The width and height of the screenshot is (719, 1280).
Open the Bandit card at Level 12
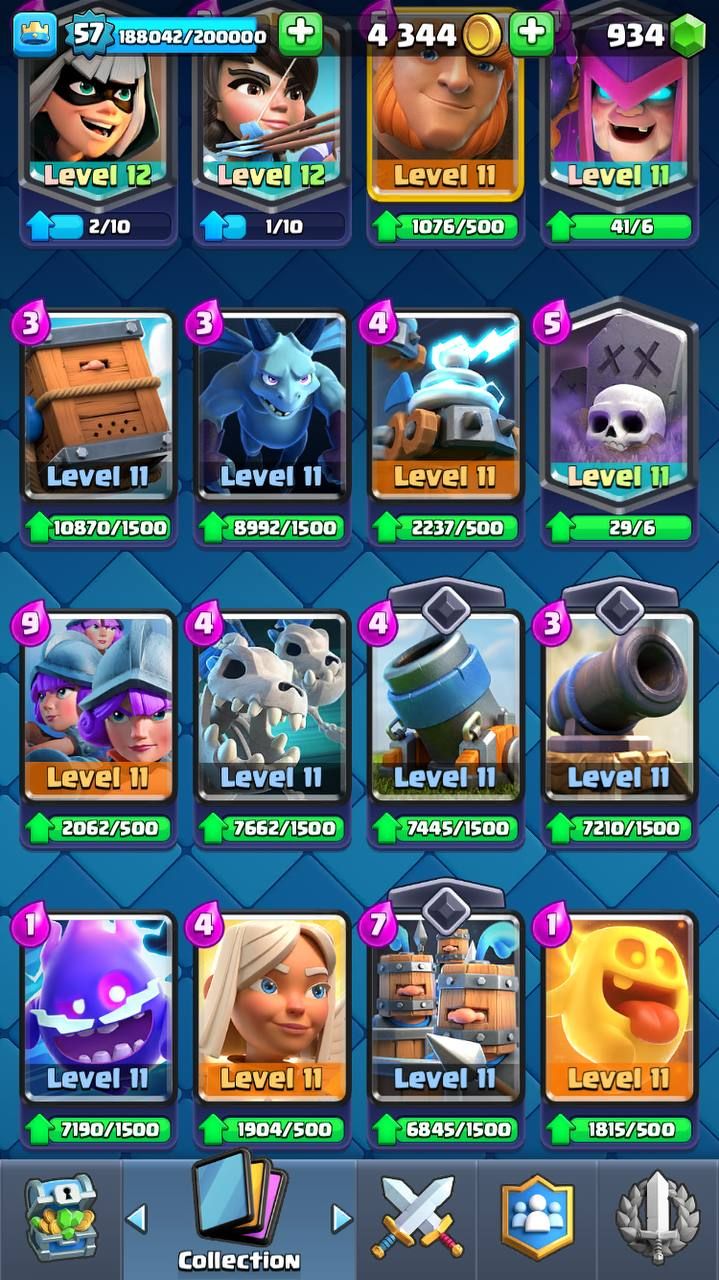98,120
